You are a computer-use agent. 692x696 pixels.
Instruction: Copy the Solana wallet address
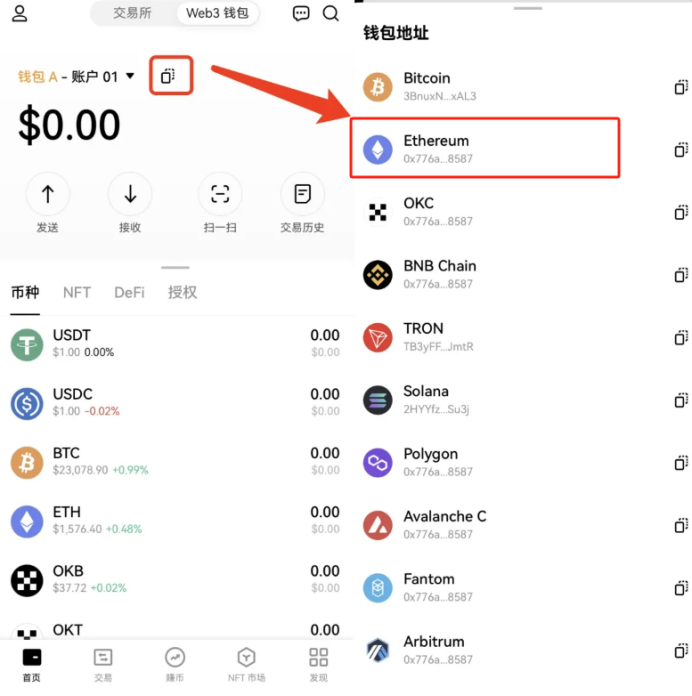coord(681,400)
